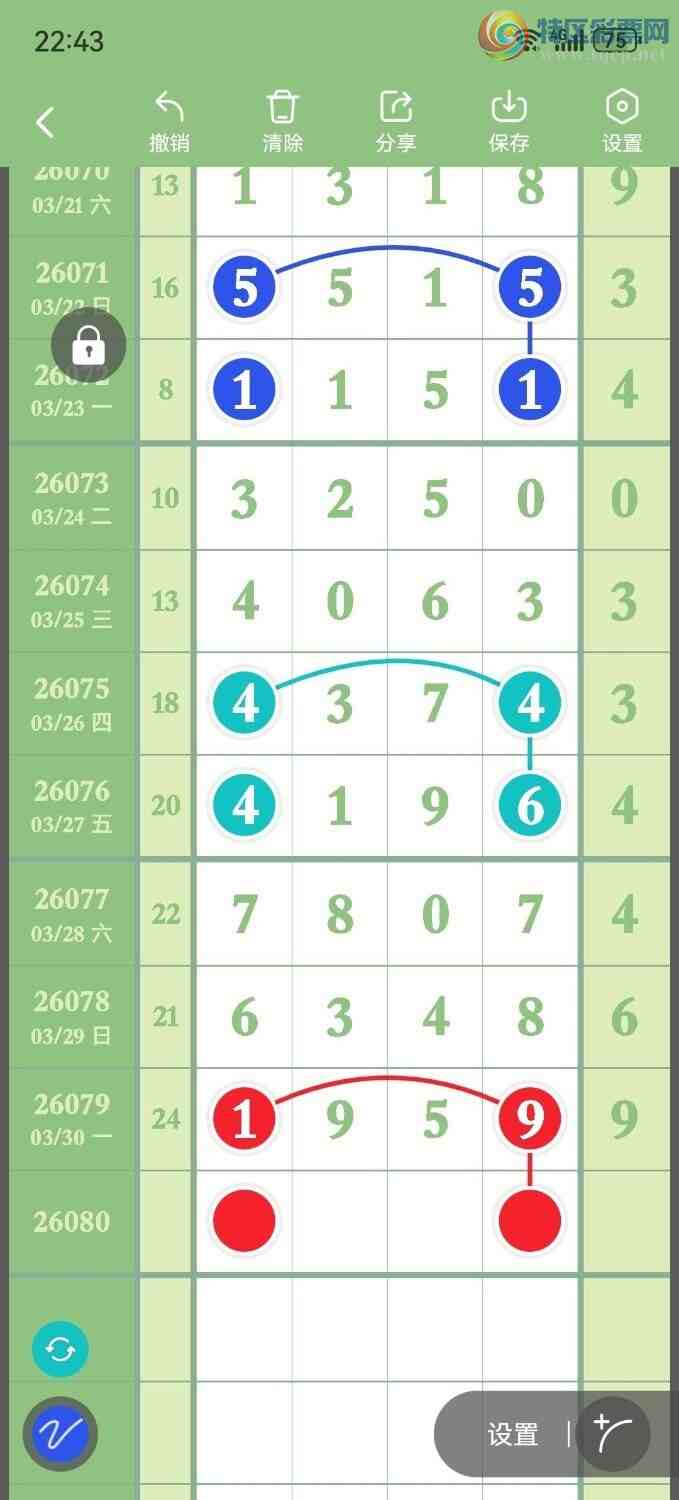Undo the last action with 撤销
The height and width of the screenshot is (1500, 679).
click(x=169, y=122)
